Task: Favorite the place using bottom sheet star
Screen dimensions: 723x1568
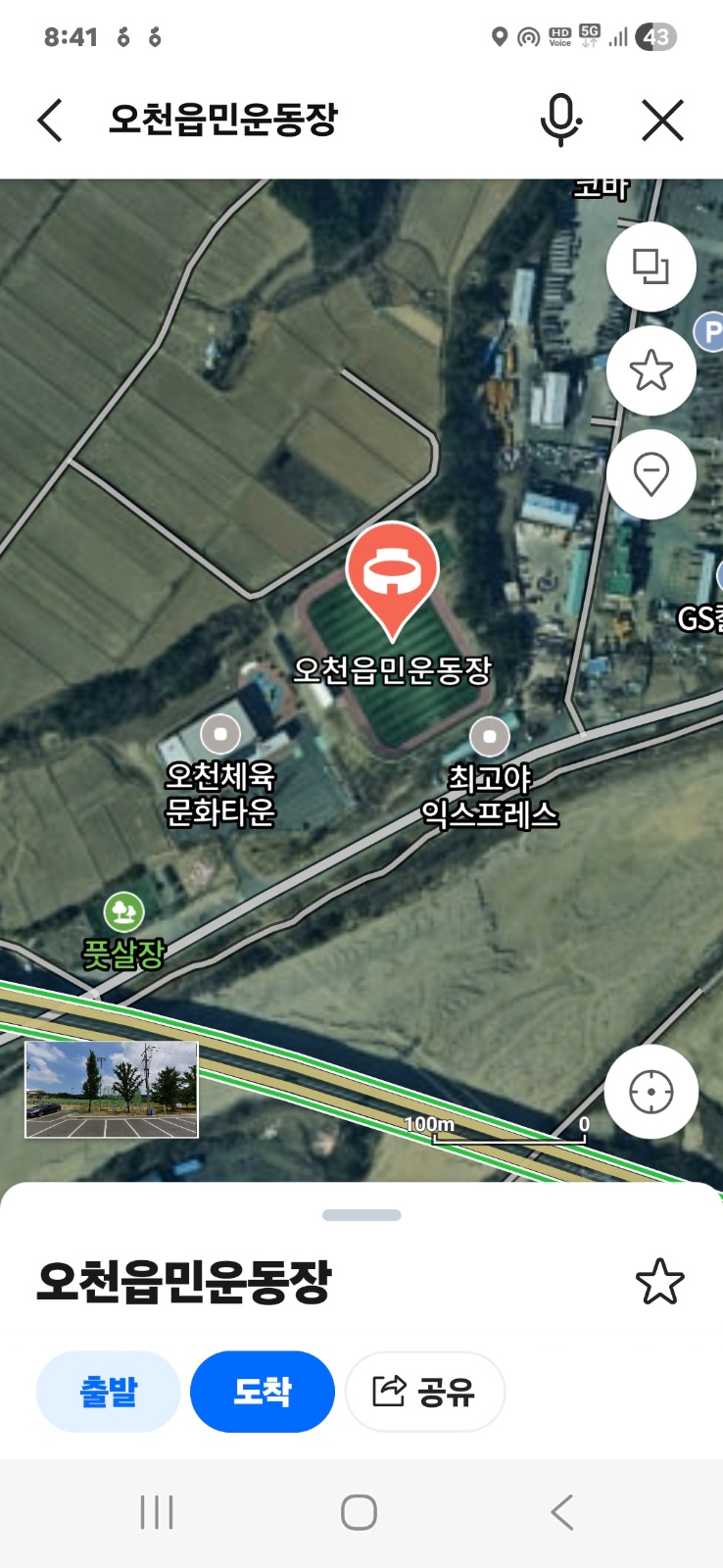Action: coord(662,1281)
